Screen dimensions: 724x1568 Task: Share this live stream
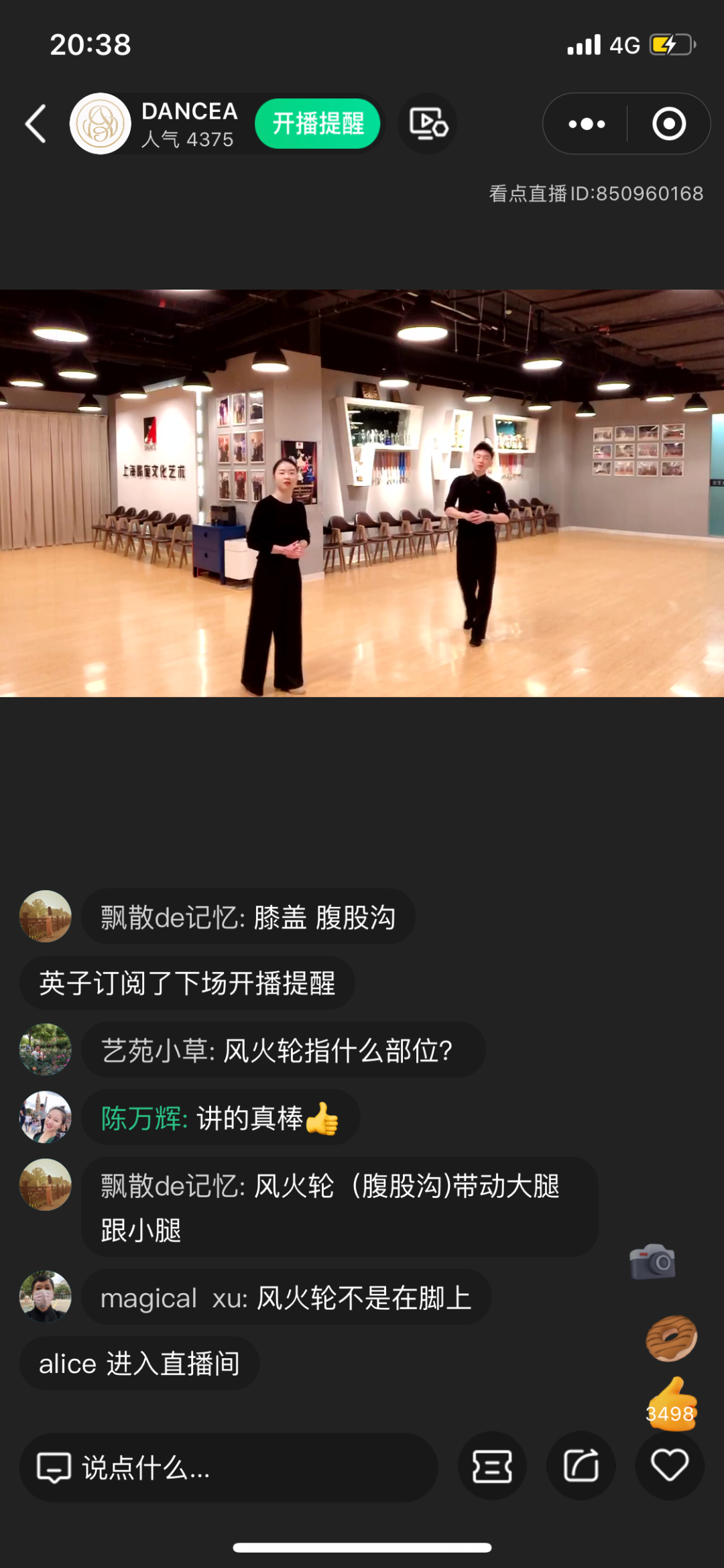(581, 1466)
